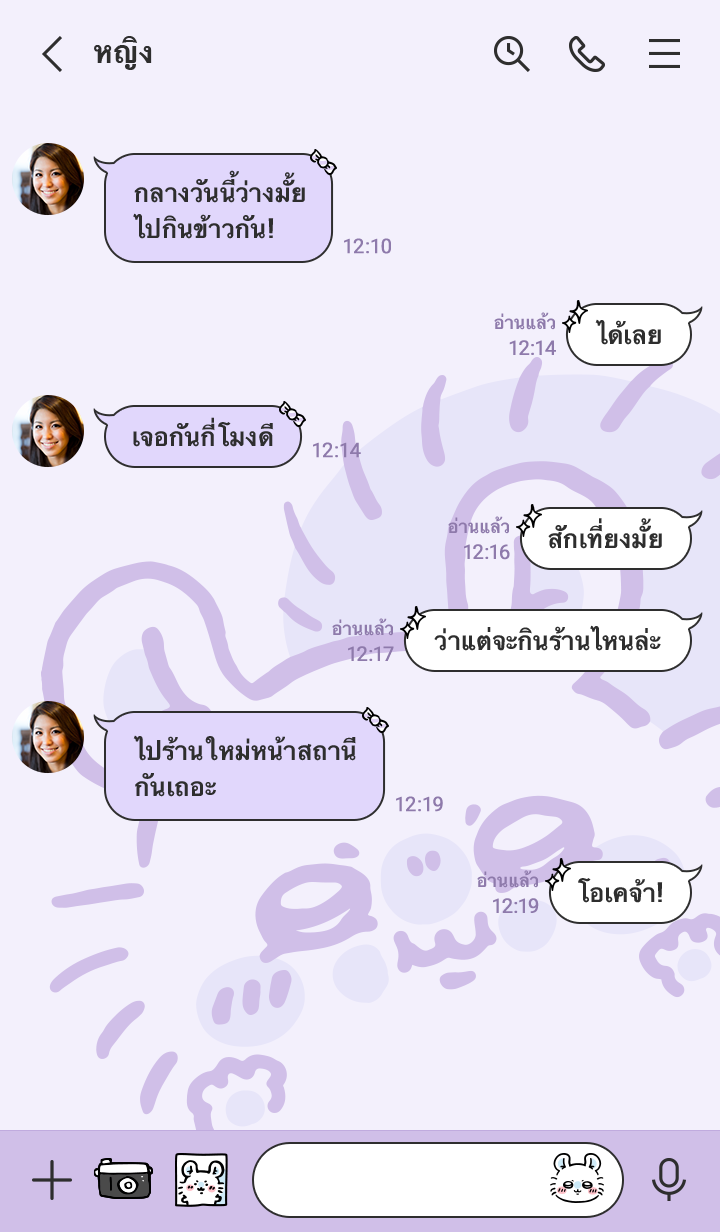Viewport: 720px width, 1232px height.
Task: View หญิง's profile picture beside the 12:10 message
Action: [x=48, y=179]
